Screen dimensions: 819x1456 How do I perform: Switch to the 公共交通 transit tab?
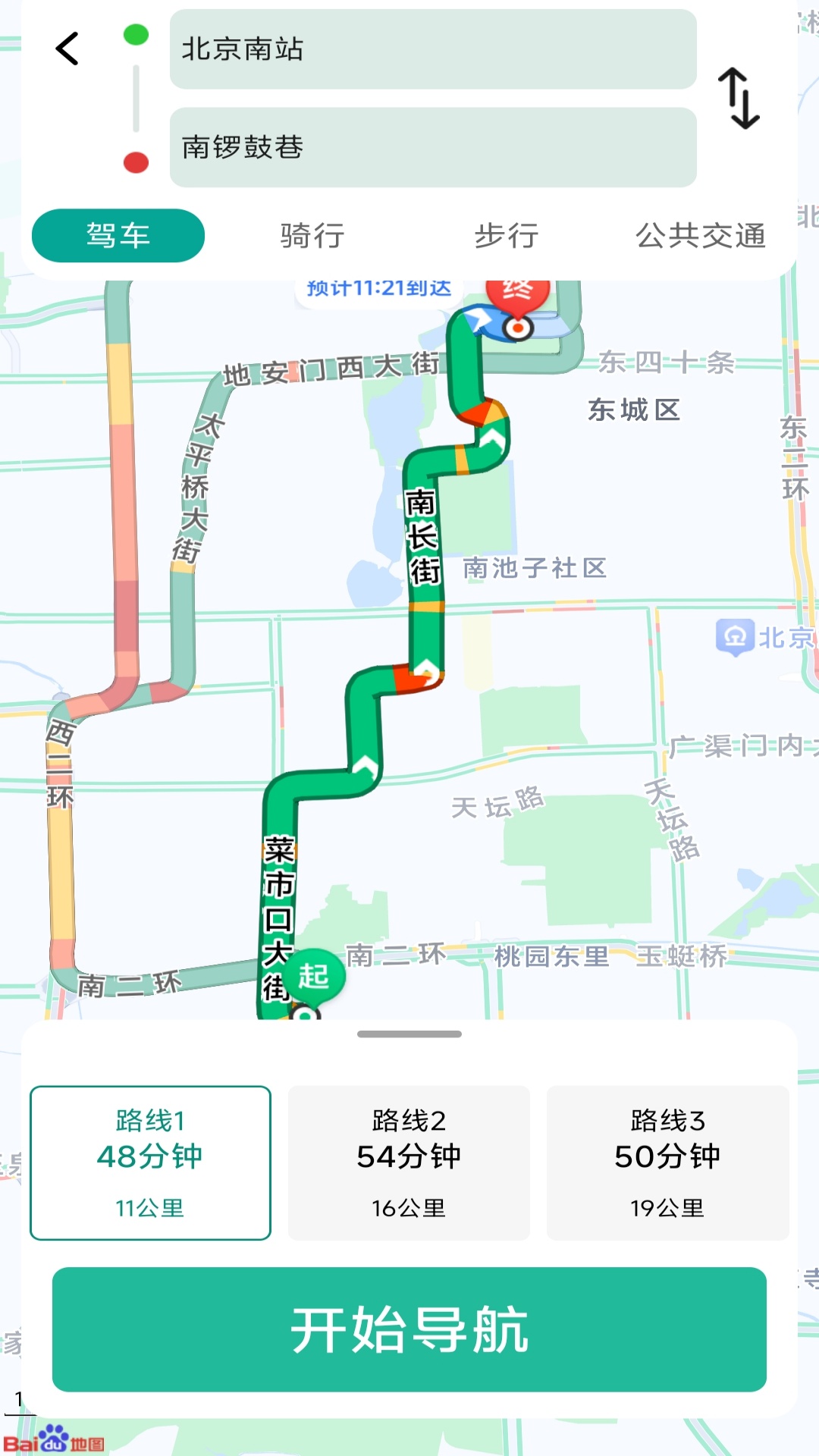[x=701, y=236]
